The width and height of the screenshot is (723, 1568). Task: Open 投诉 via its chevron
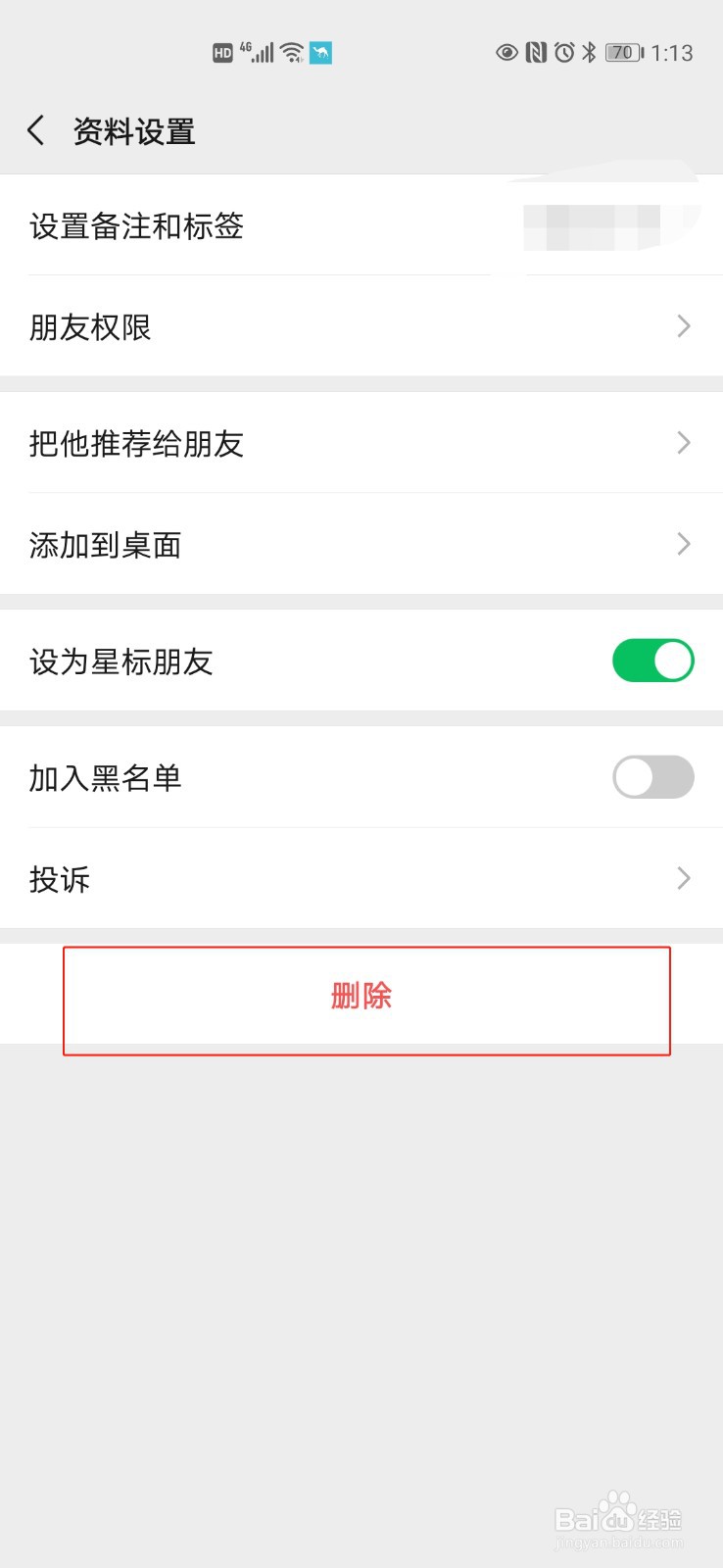[683, 879]
